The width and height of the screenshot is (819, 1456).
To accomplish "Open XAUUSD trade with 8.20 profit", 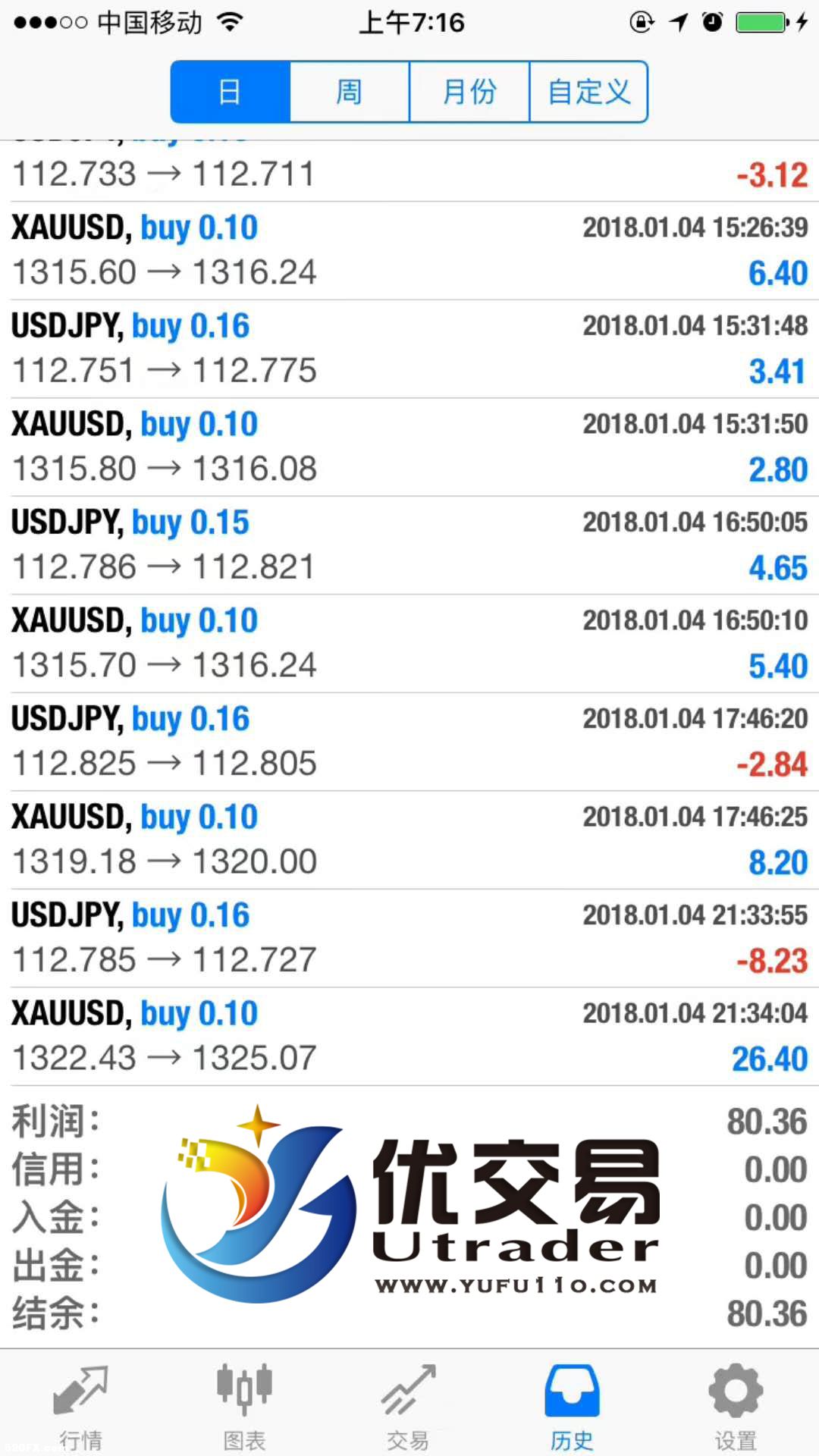I will pos(409,839).
